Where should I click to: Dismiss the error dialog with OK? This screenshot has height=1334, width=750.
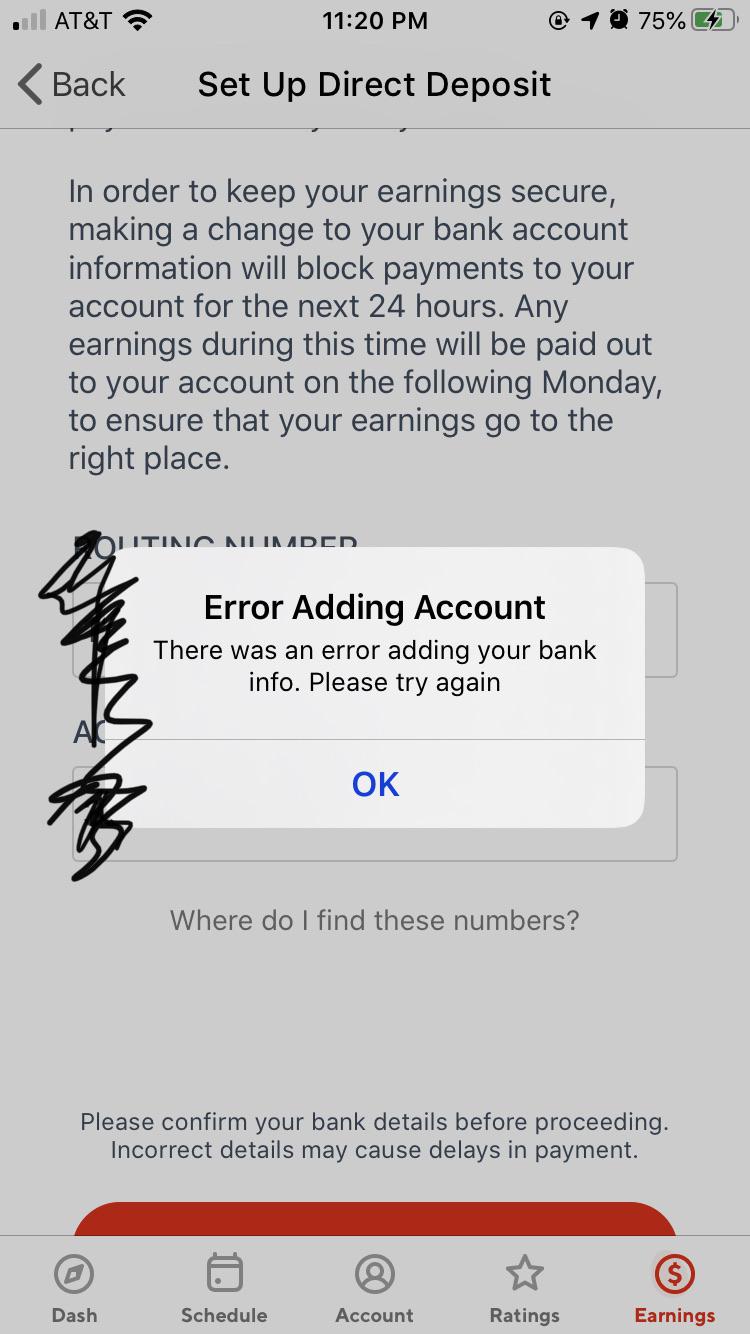click(x=375, y=784)
